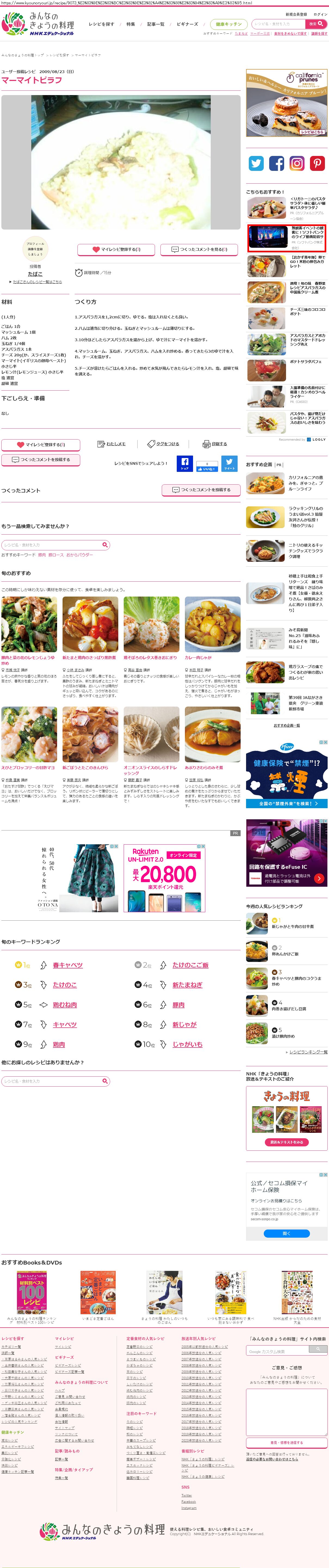
Task: Add a tag with タグをつける
Action: [x=163, y=444]
